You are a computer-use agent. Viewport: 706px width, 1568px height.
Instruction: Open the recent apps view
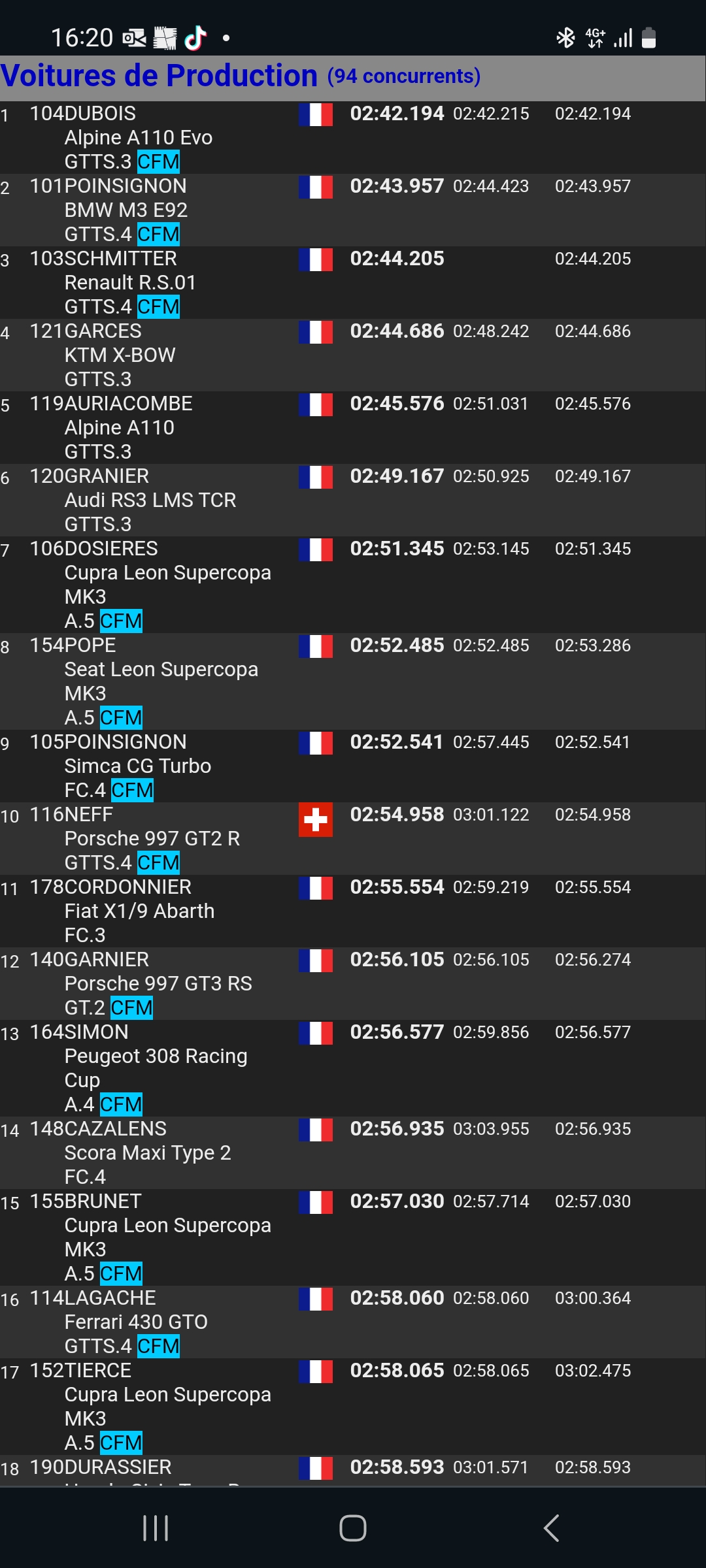tap(156, 1528)
